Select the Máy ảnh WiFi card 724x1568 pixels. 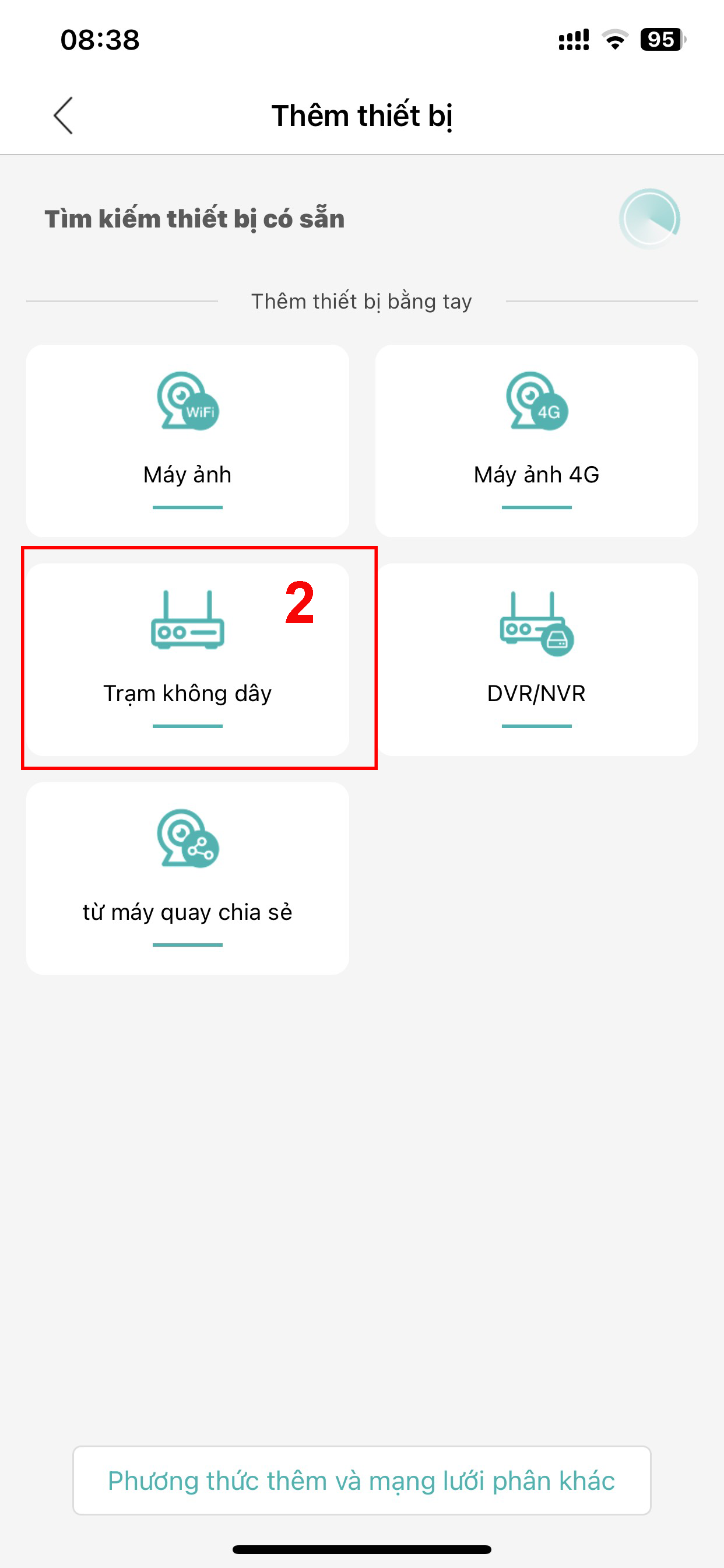(187, 440)
